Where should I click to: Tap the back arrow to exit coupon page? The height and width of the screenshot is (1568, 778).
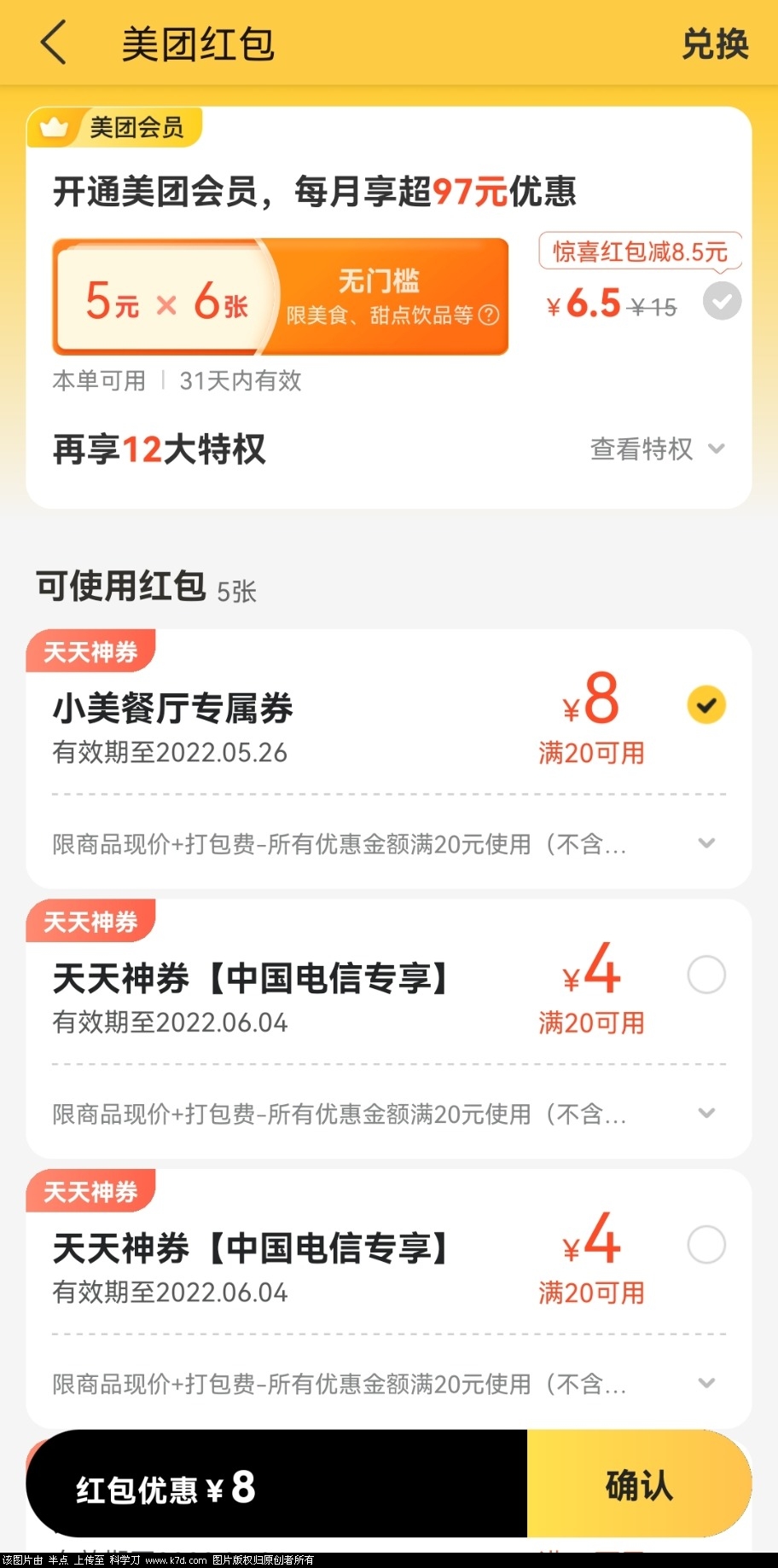click(x=53, y=43)
